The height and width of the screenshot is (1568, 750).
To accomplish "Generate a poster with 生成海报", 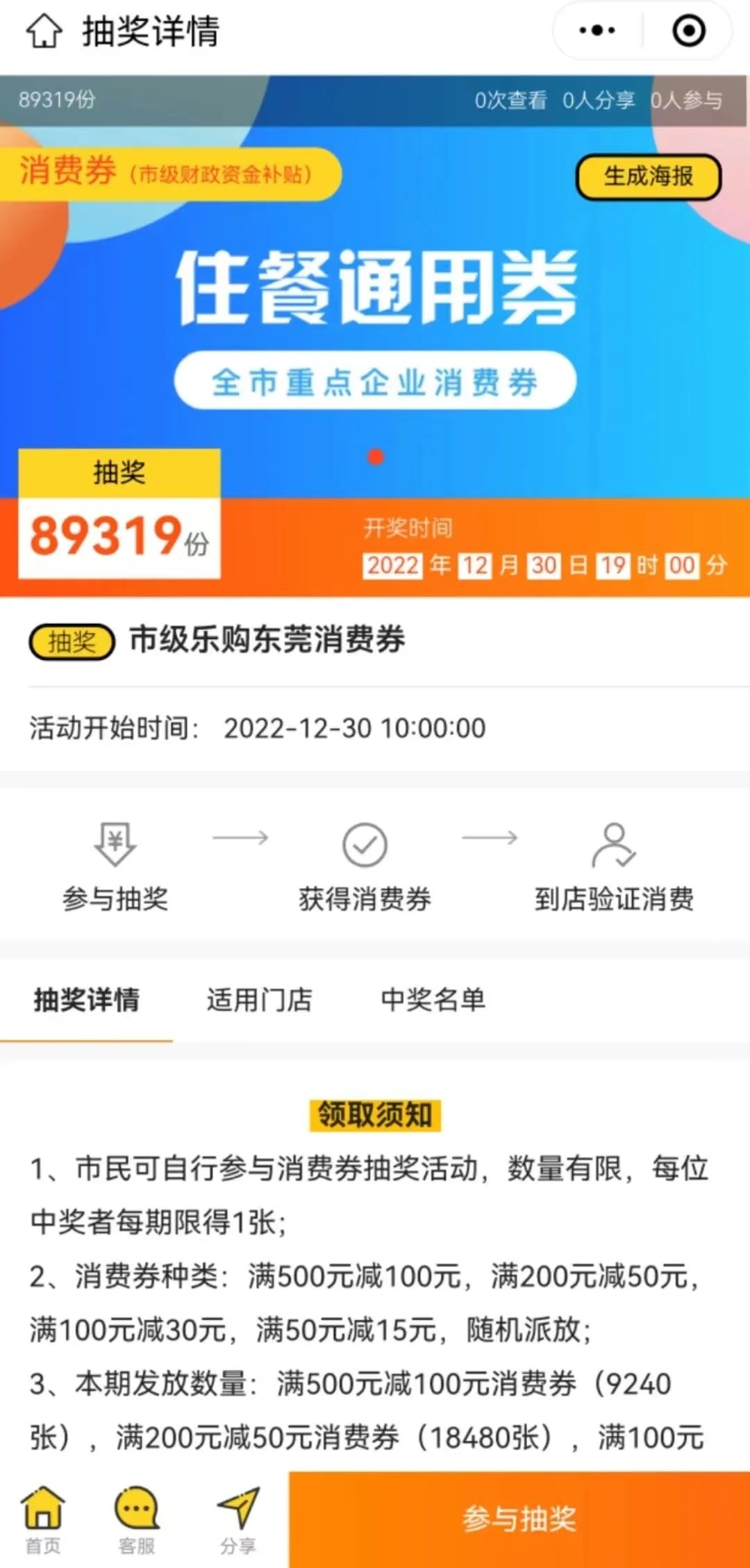I will pos(648,176).
